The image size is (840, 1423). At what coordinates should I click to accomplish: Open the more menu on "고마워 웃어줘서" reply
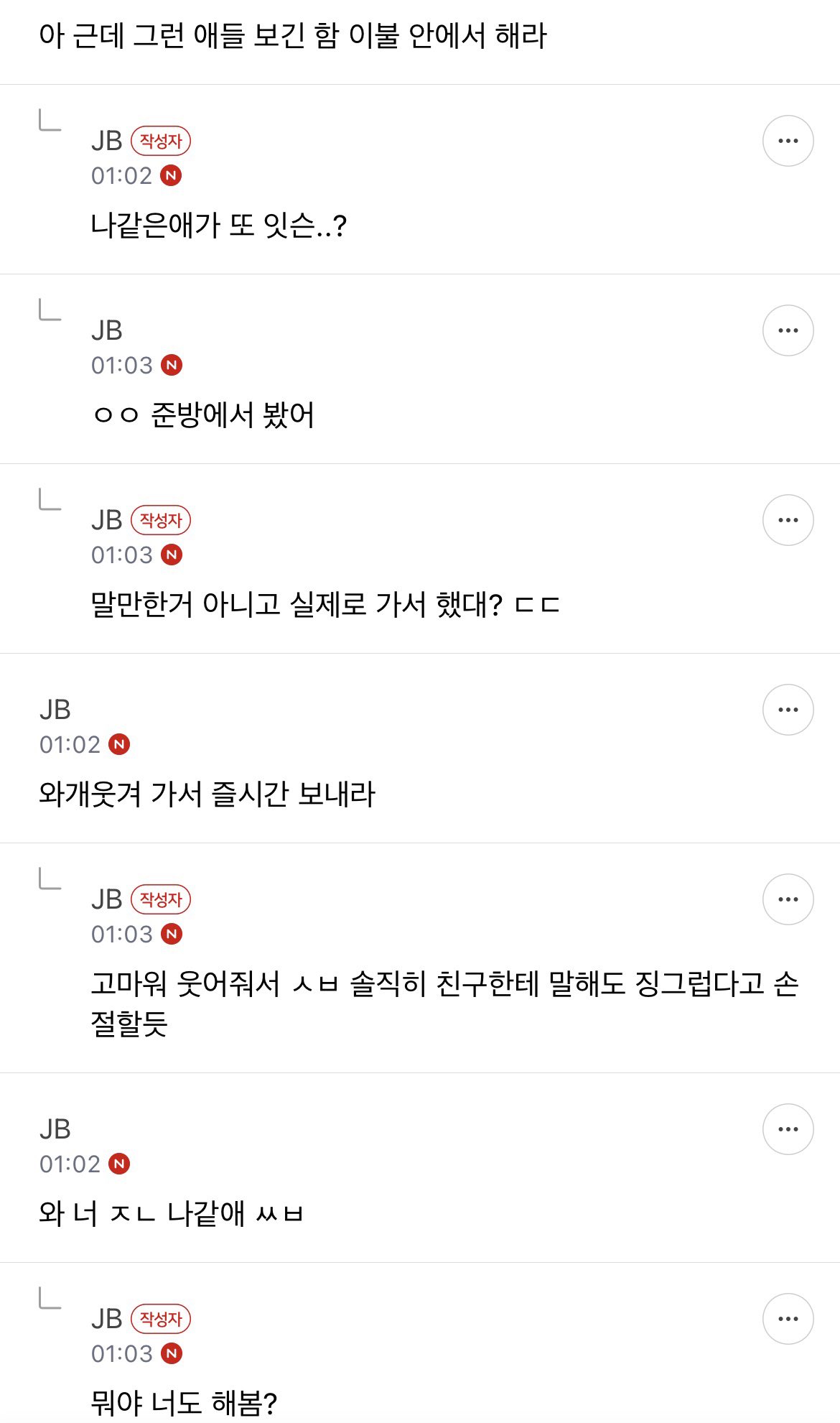(x=788, y=899)
